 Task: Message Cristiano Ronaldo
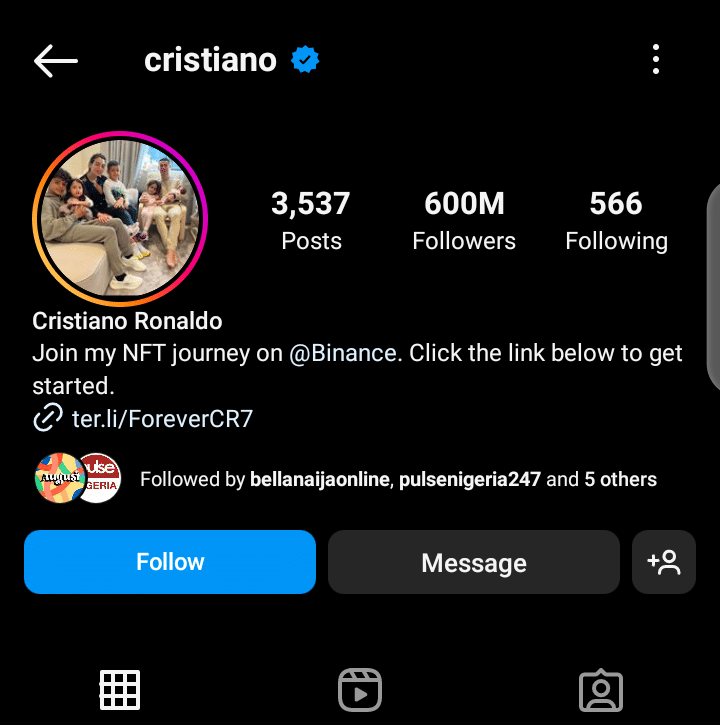(x=474, y=562)
